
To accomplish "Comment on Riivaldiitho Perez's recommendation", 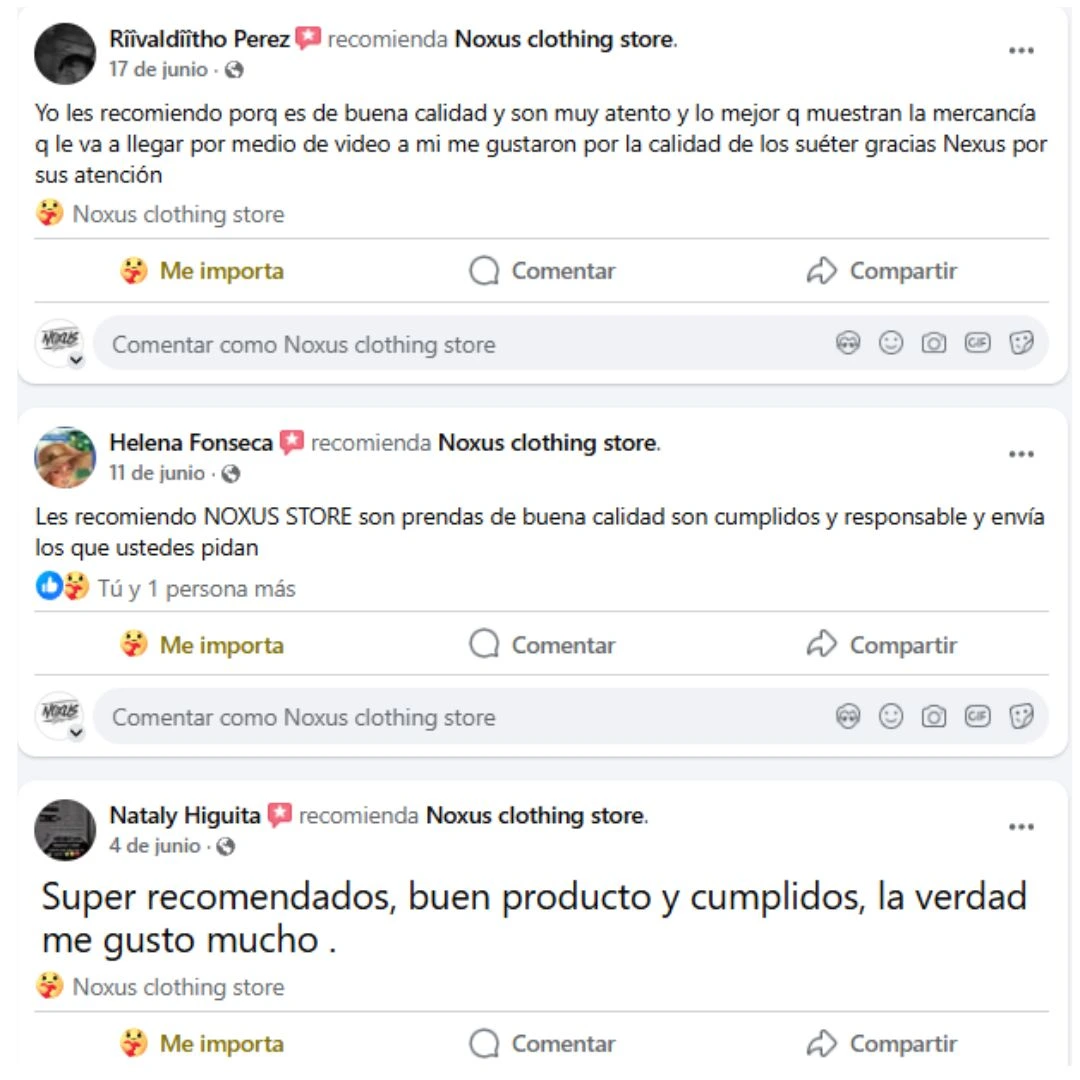I will [x=543, y=271].
